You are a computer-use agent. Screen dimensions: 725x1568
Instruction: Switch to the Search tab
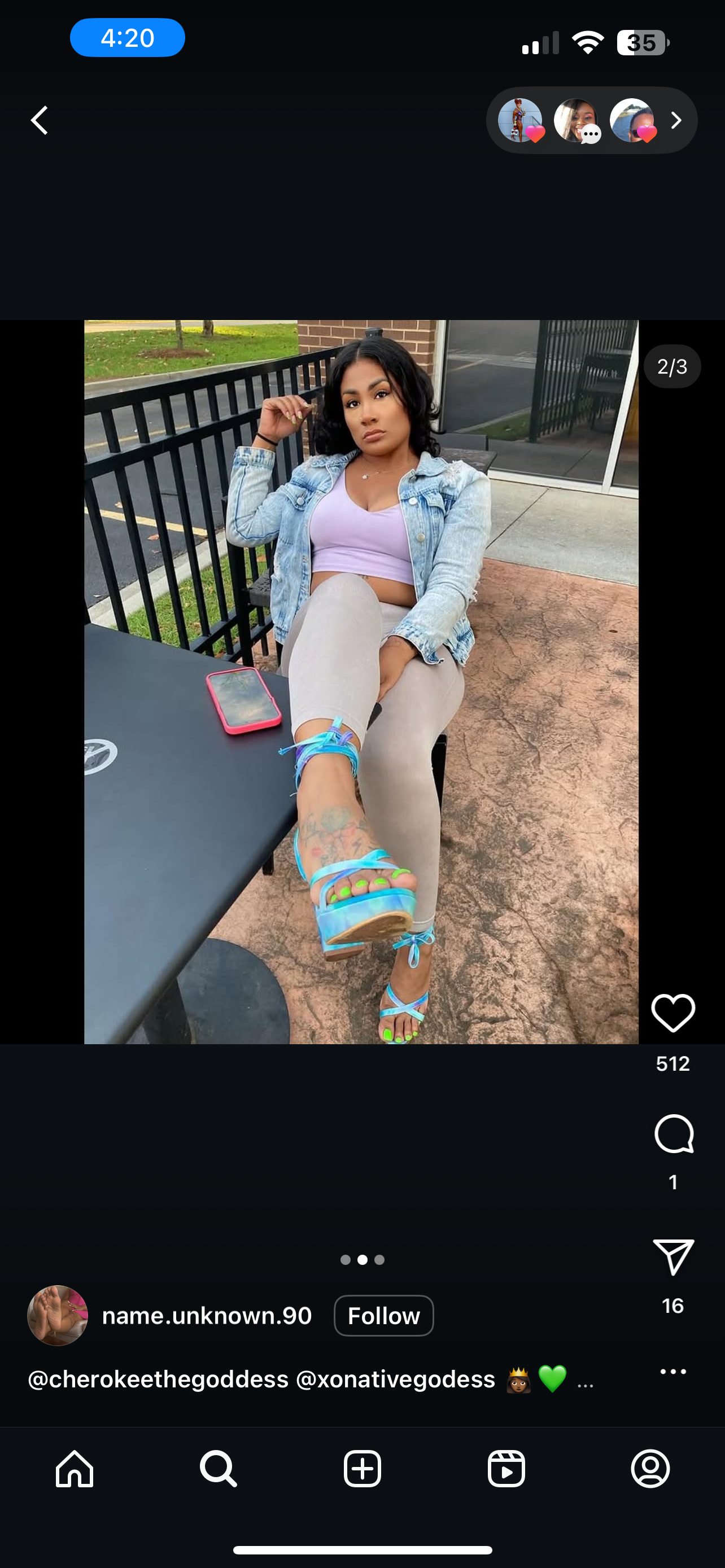pos(219,1469)
